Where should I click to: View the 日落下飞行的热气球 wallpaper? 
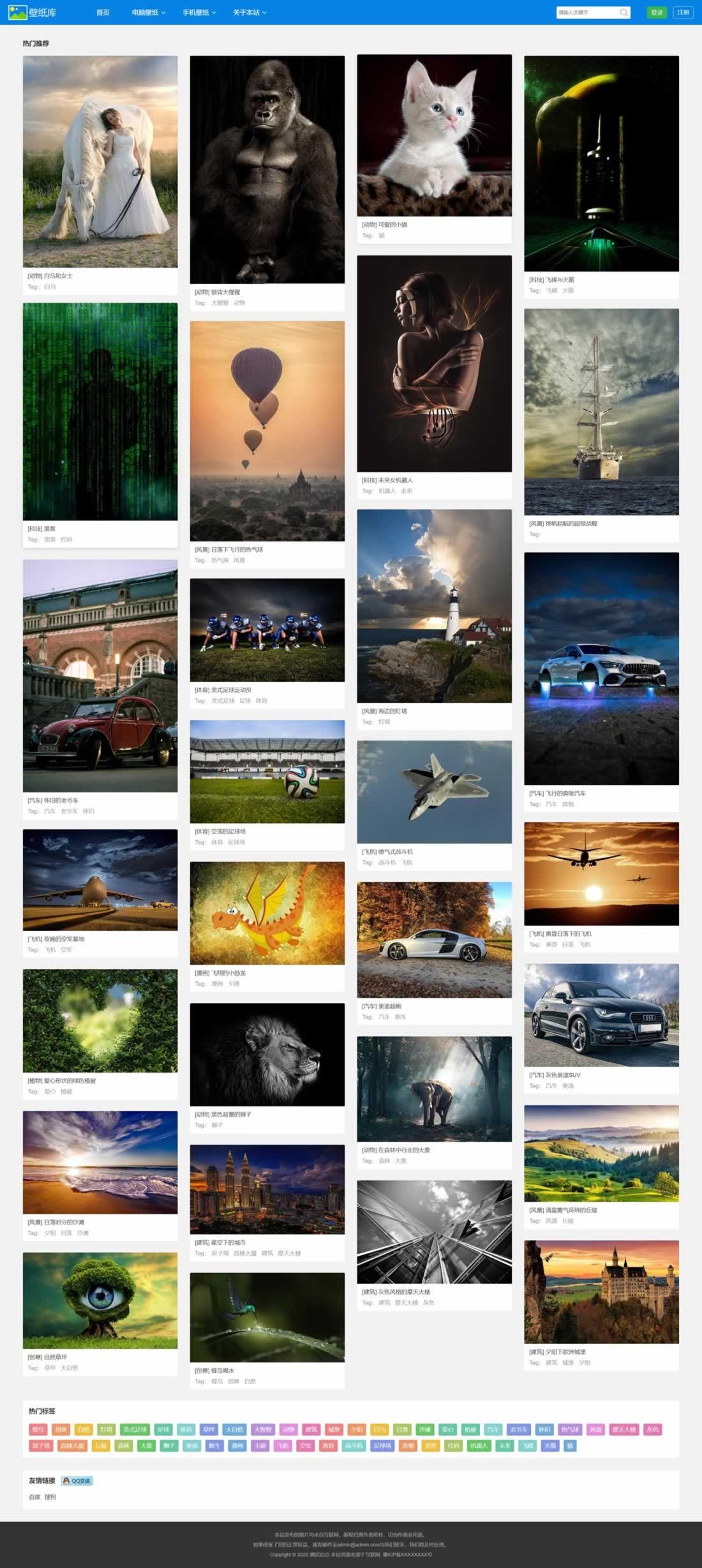267,431
